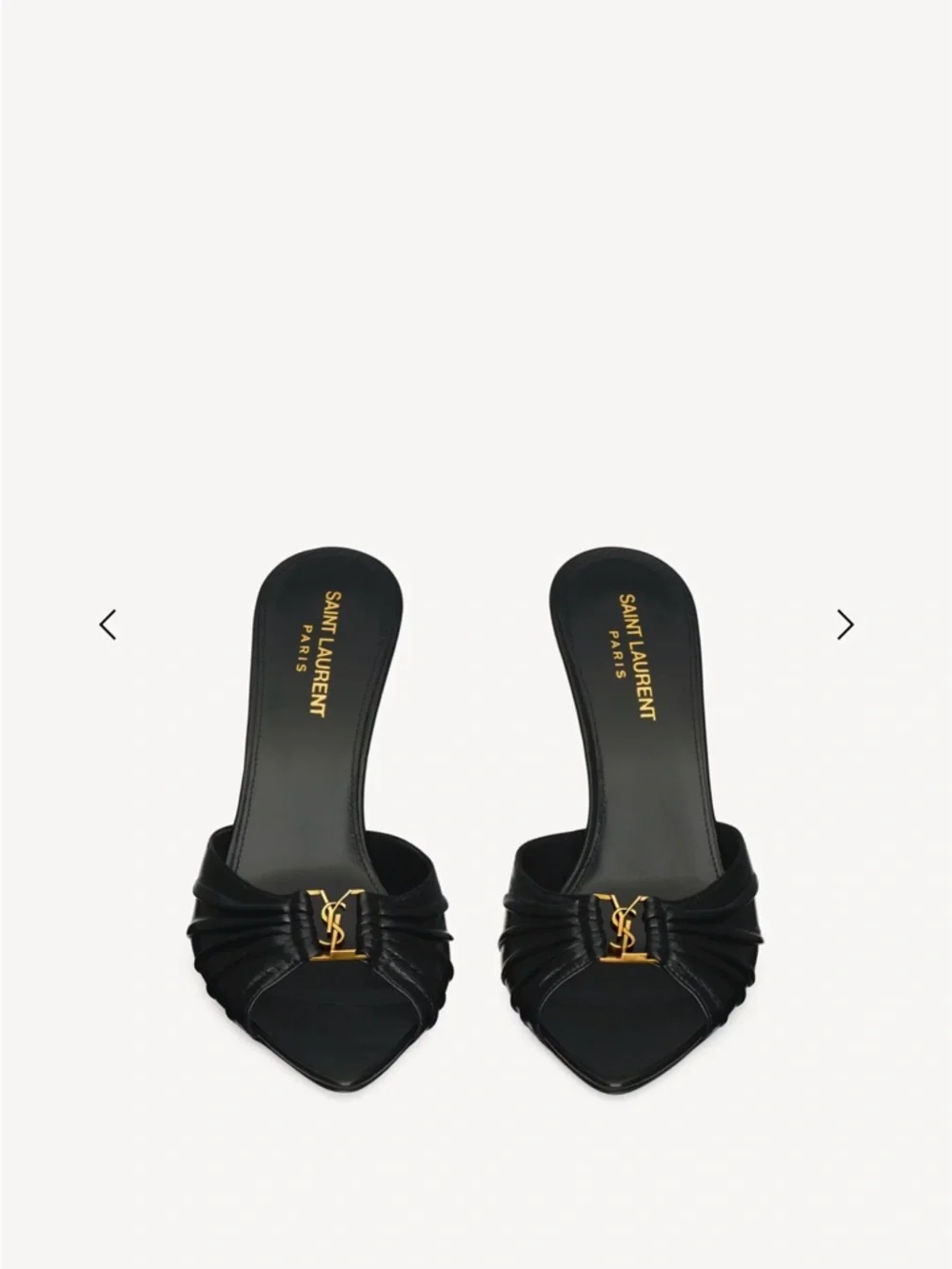Screen dimensions: 952x1269
Task: Show the next product image
Action: tap(844, 625)
